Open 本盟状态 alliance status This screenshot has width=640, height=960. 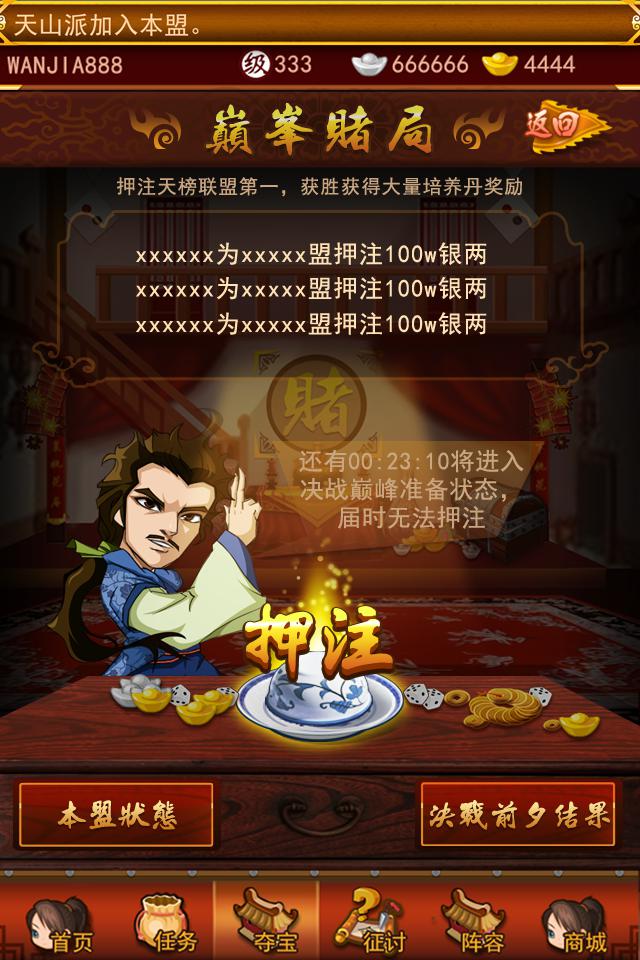pos(116,816)
